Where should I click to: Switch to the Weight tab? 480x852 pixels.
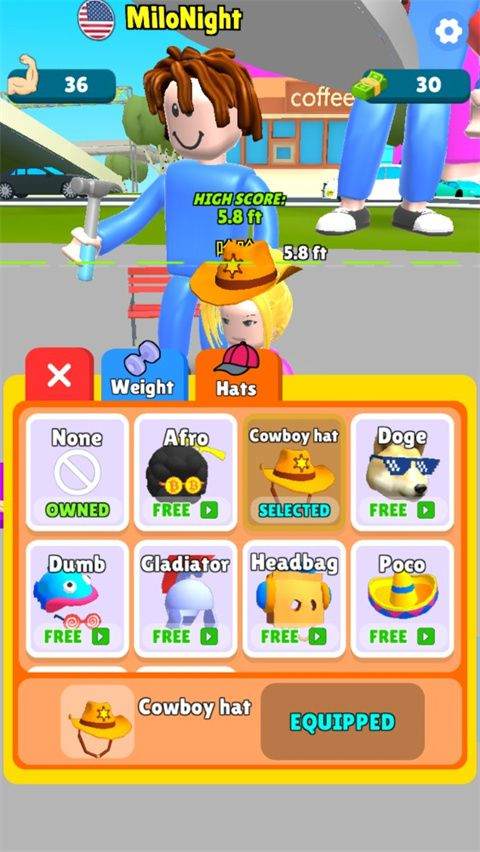click(x=144, y=375)
